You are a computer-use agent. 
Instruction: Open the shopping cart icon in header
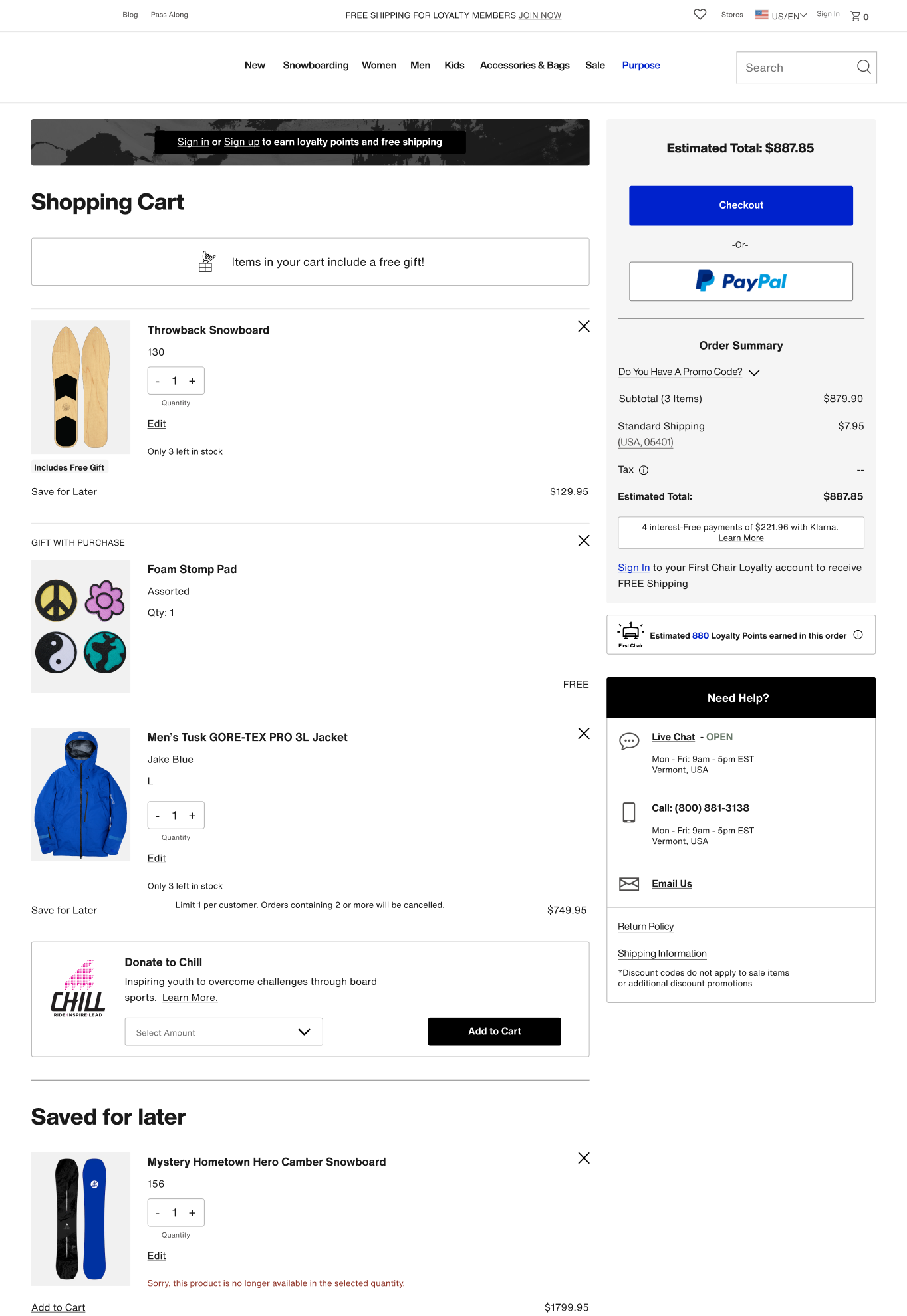click(x=859, y=16)
